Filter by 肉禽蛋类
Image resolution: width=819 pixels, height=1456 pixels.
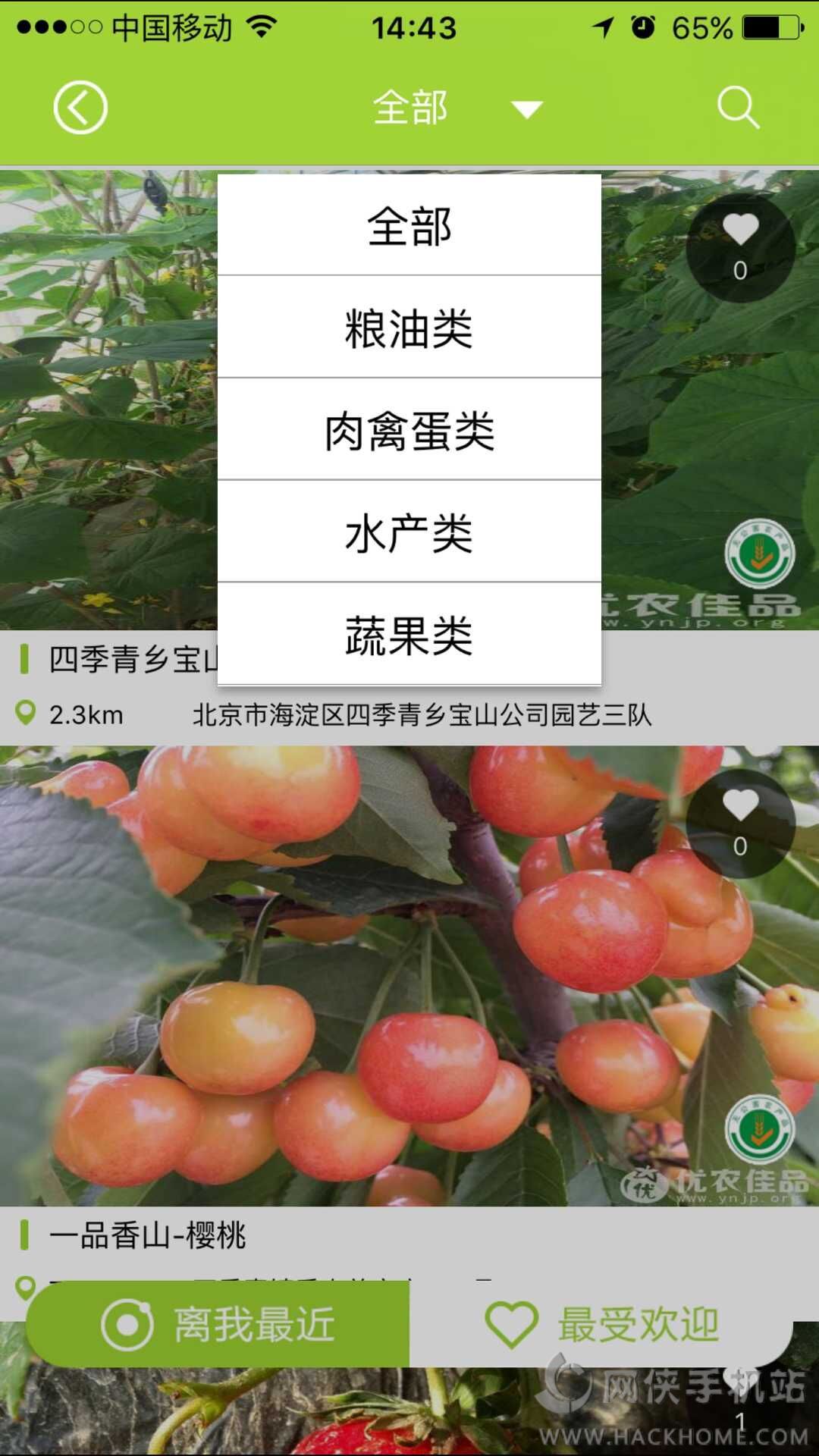pos(409,430)
